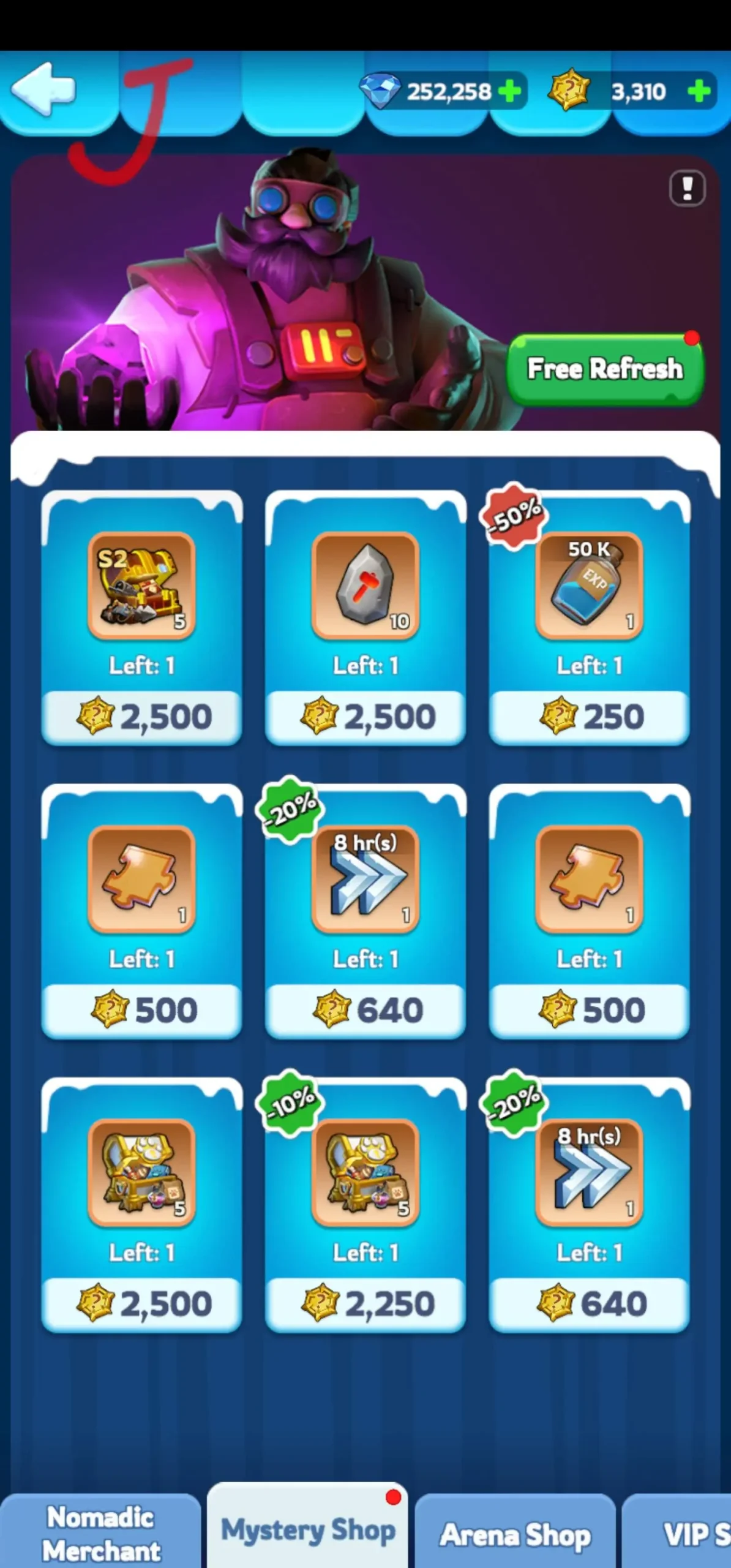The image size is (731, 1568).
Task: Add more mystery coins with the plus icon
Action: click(x=699, y=92)
